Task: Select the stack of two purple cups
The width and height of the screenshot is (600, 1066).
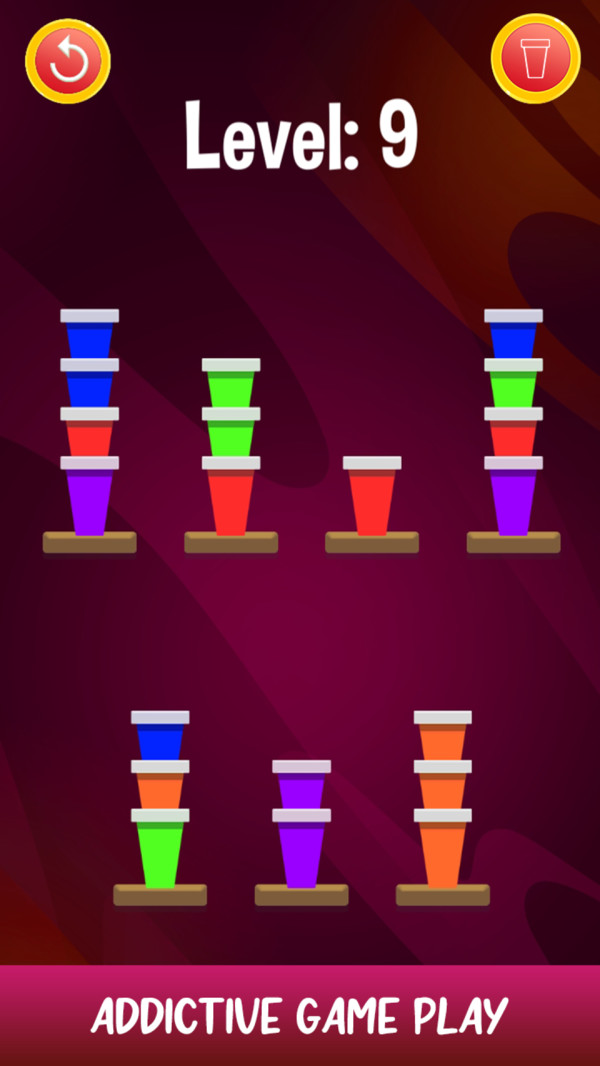Action: click(x=301, y=825)
